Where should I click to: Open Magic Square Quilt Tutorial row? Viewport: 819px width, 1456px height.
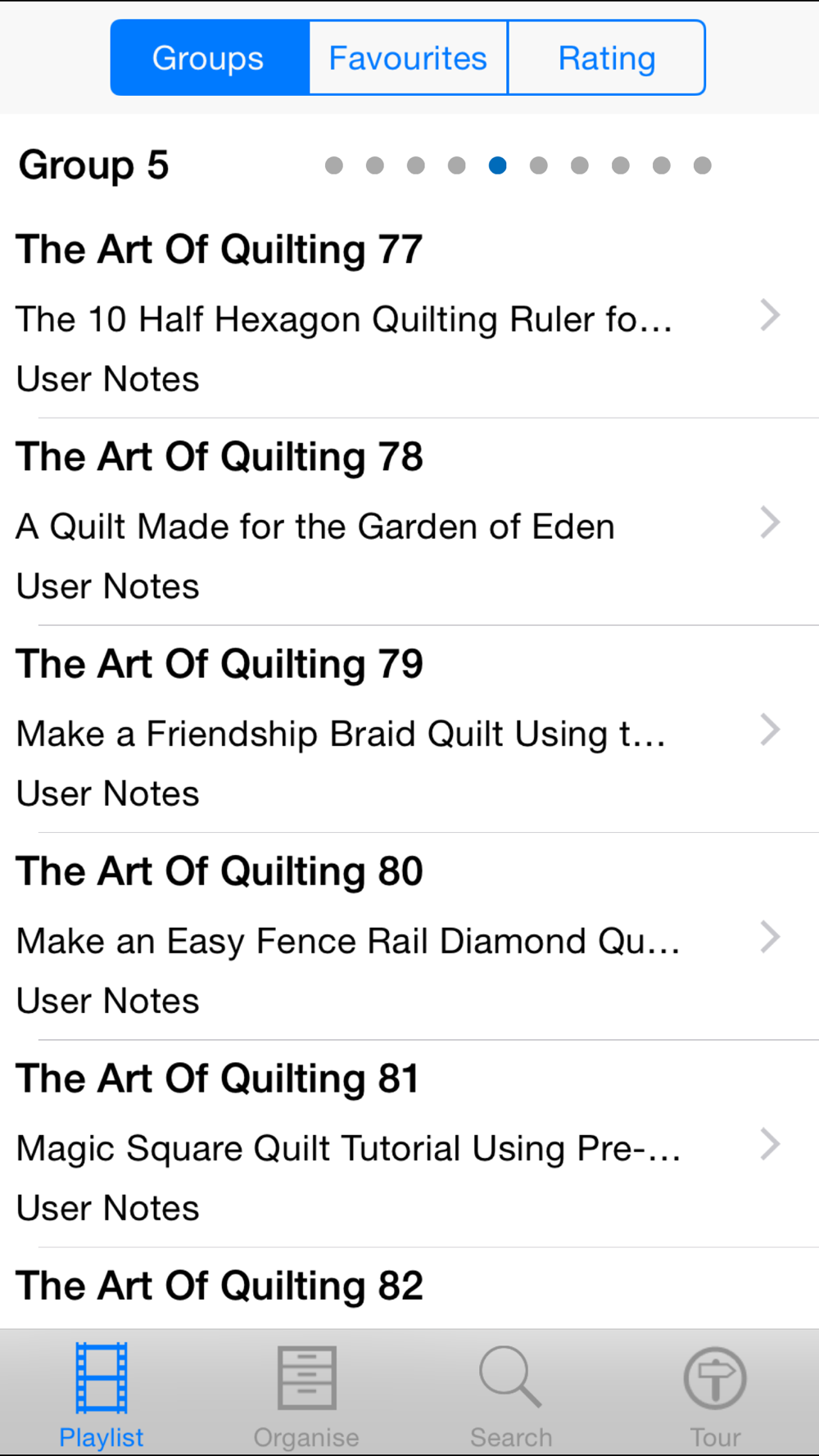coord(409,1144)
